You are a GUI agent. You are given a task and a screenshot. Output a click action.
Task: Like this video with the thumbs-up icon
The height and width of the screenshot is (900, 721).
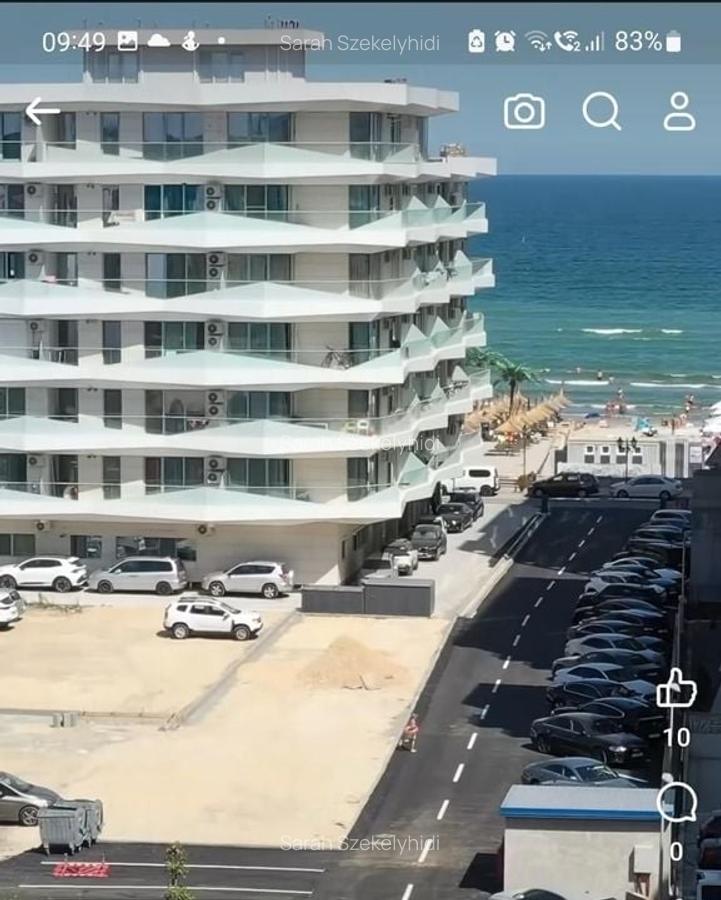676,690
